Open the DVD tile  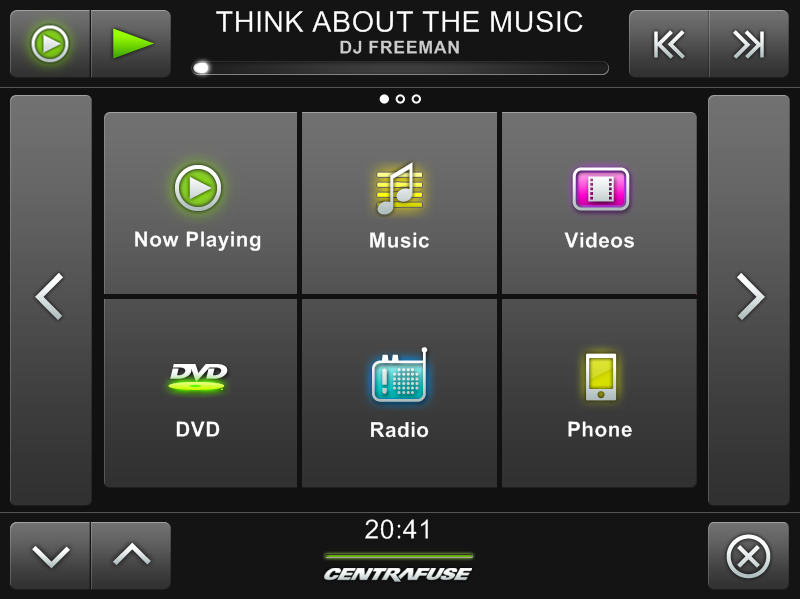200,393
